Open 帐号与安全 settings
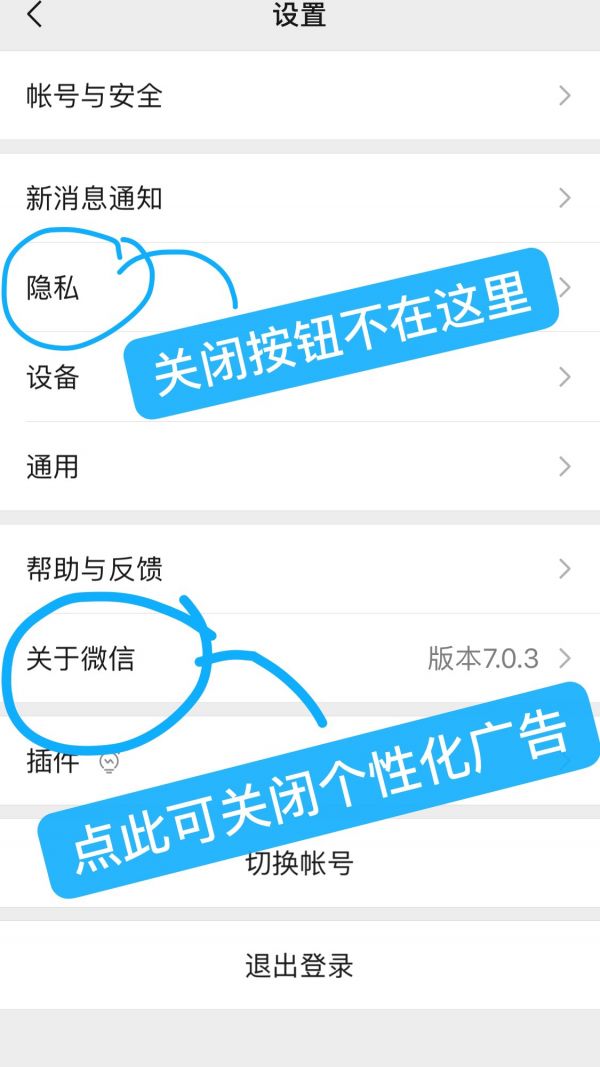The image size is (600, 1067). pyautogui.click(x=300, y=96)
